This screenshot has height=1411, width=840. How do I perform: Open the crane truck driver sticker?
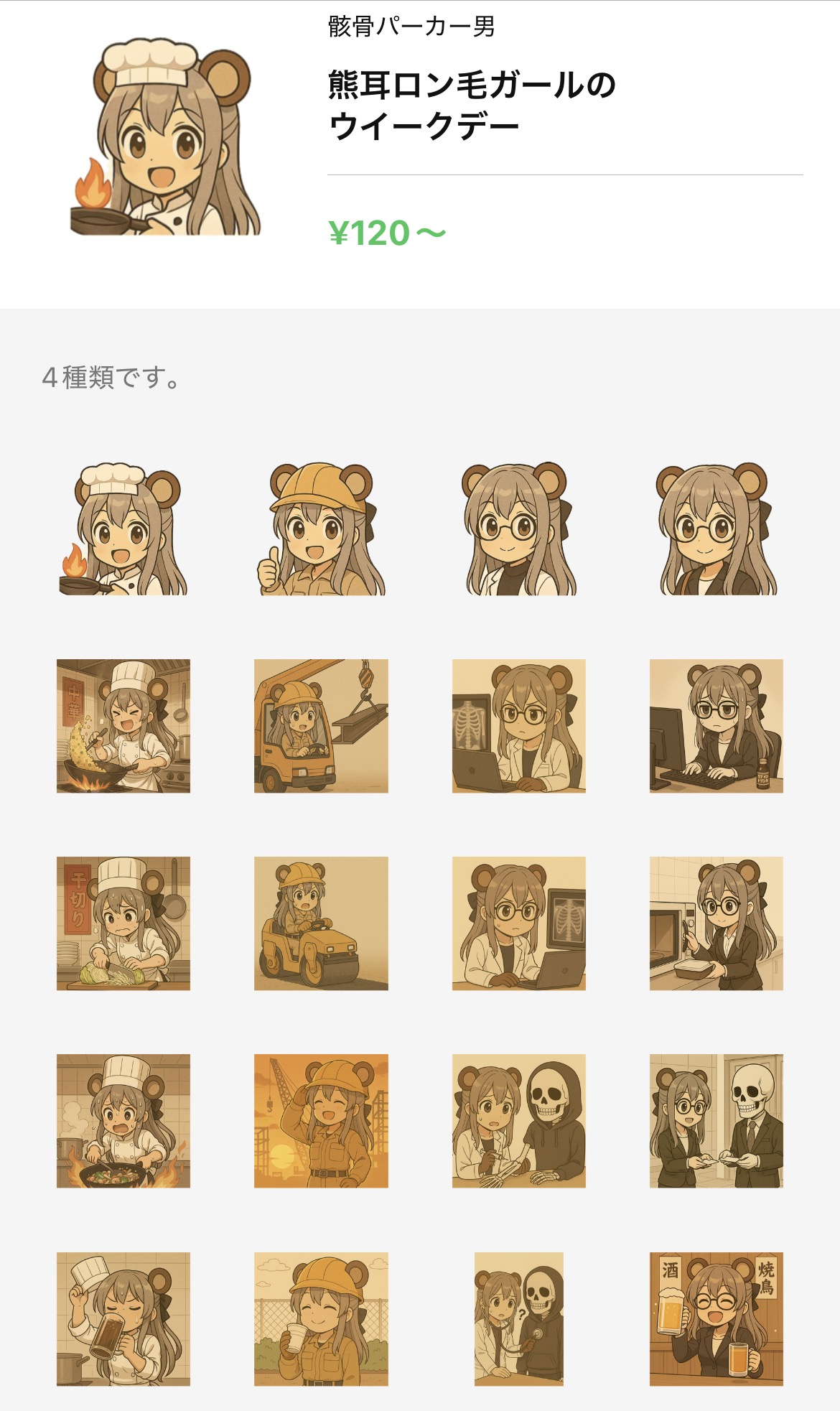point(321,726)
